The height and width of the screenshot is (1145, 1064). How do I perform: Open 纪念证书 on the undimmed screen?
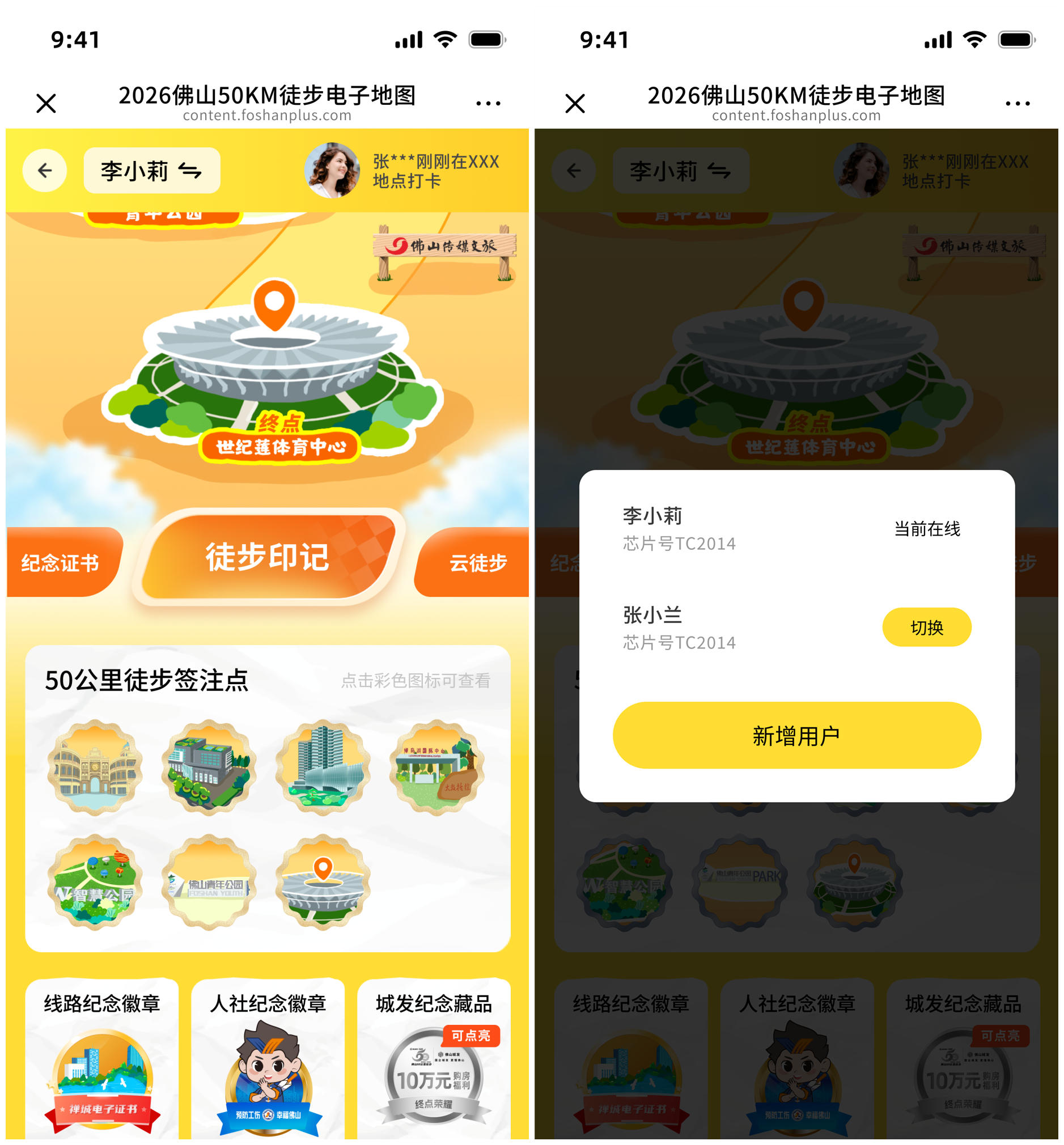pyautogui.click(x=61, y=562)
